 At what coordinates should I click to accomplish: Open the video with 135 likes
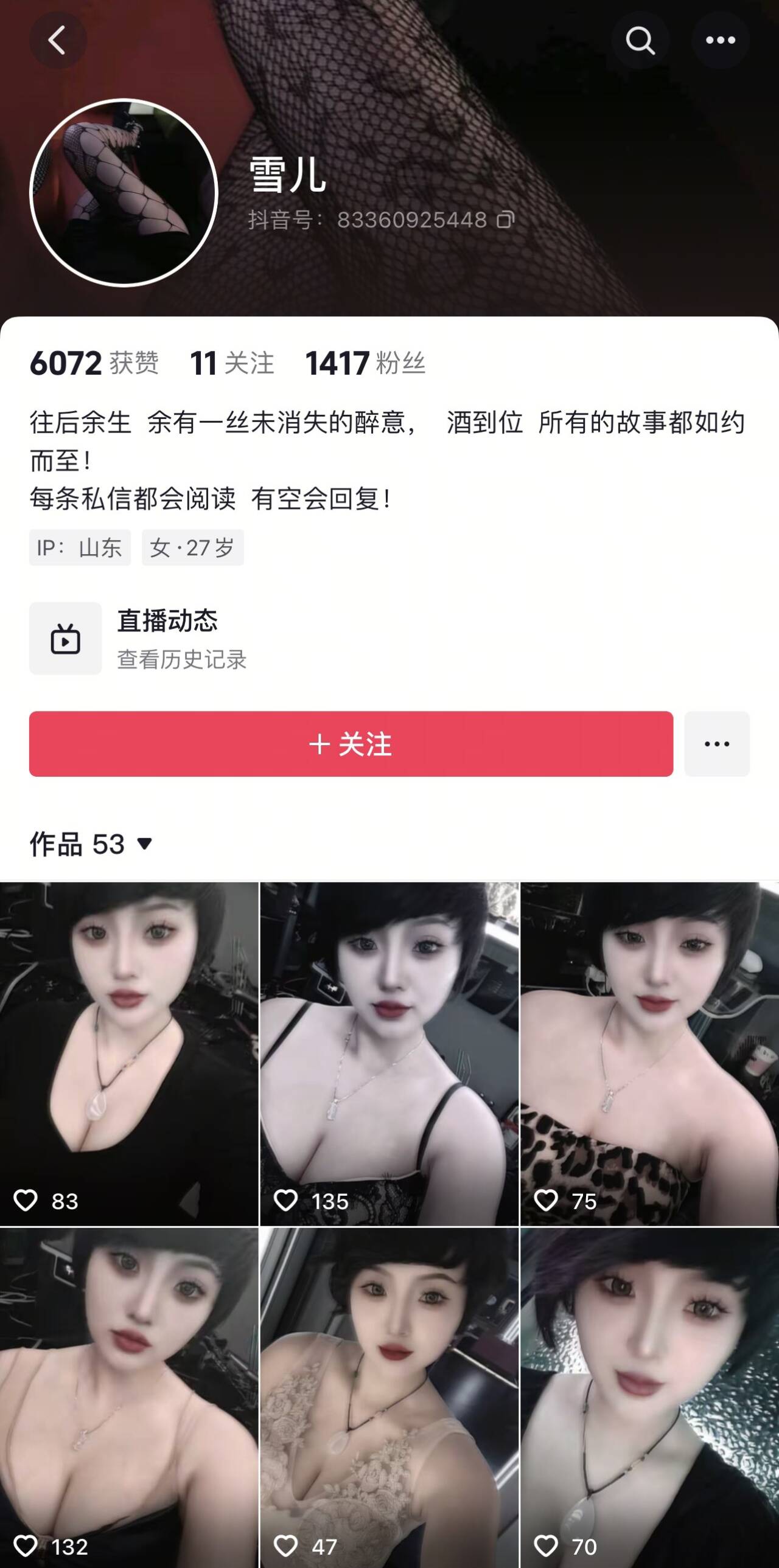click(x=389, y=1053)
